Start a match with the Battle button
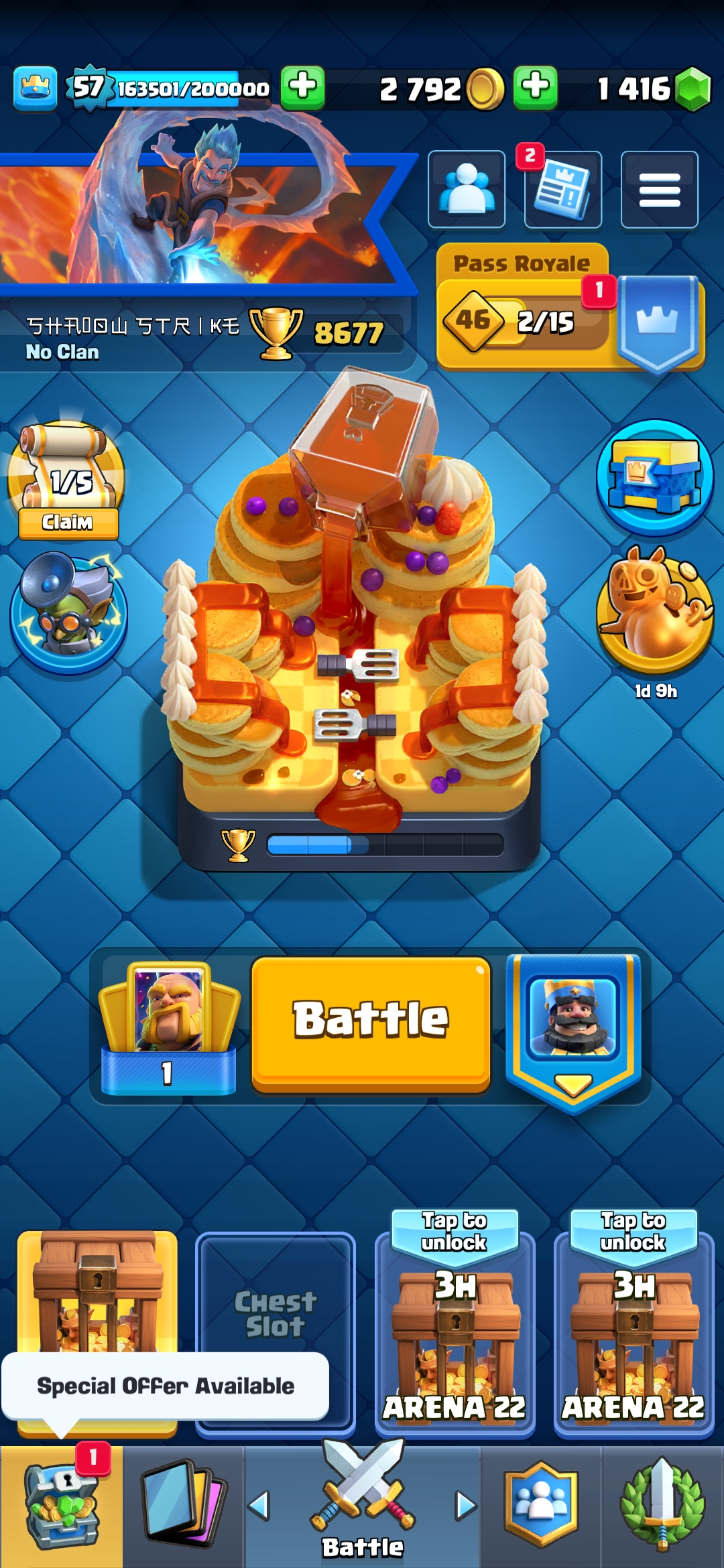724x1568 pixels. pos(370,1021)
